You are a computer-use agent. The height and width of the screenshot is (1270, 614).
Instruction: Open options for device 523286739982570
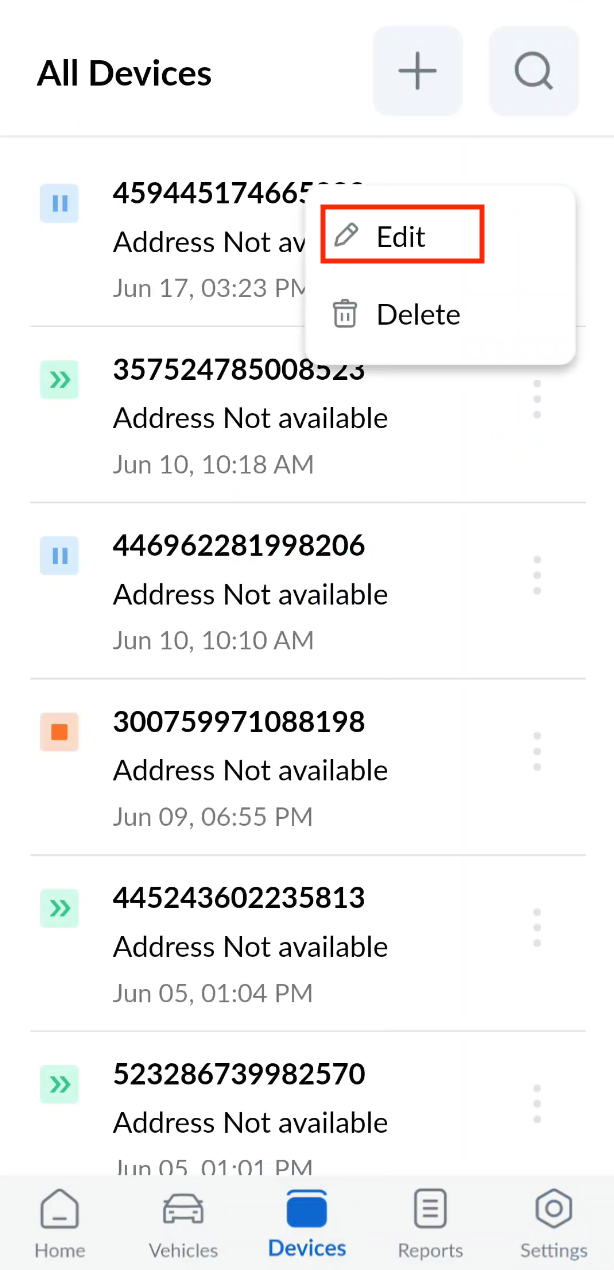[537, 1103]
